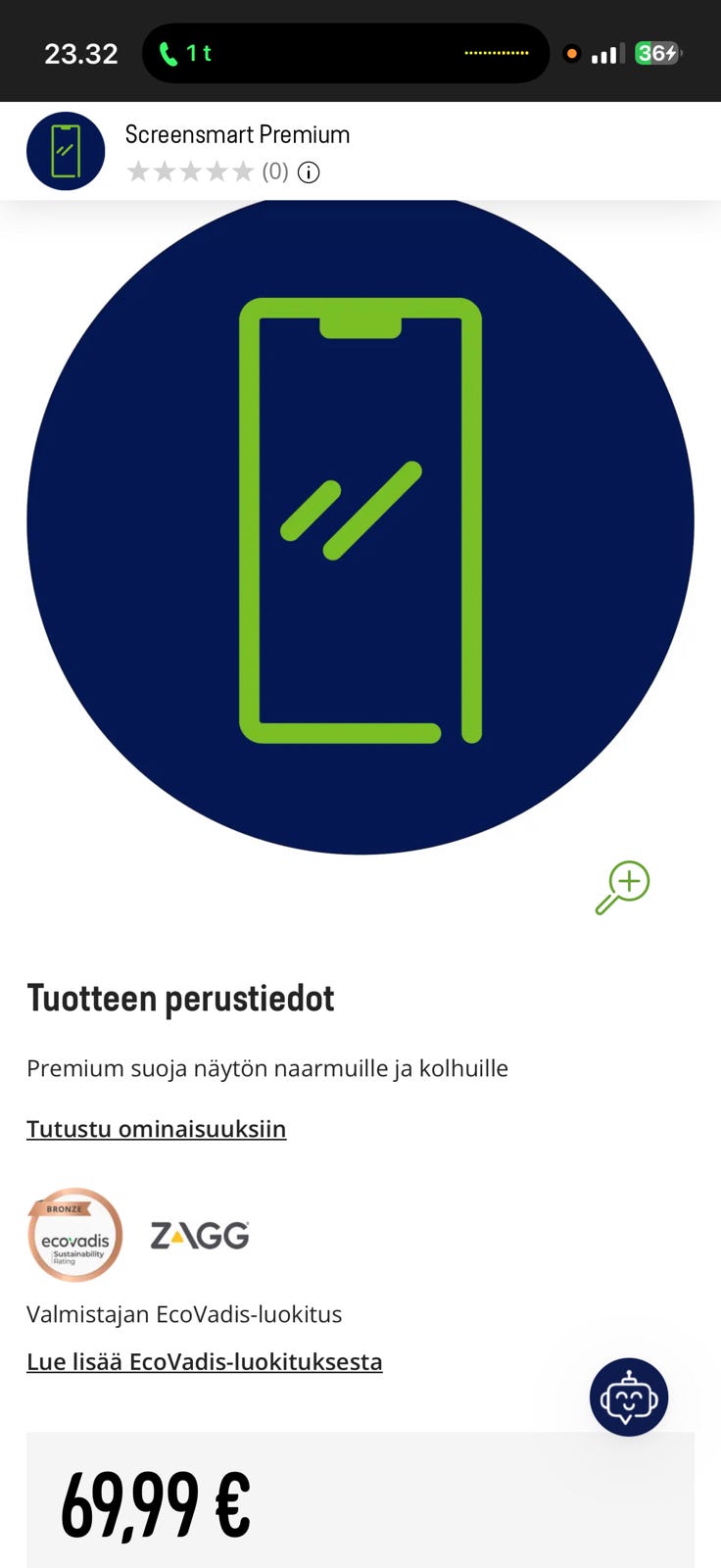
Task: Open the 'Tutustu ominaisuuksiin' link
Action: (156, 1129)
